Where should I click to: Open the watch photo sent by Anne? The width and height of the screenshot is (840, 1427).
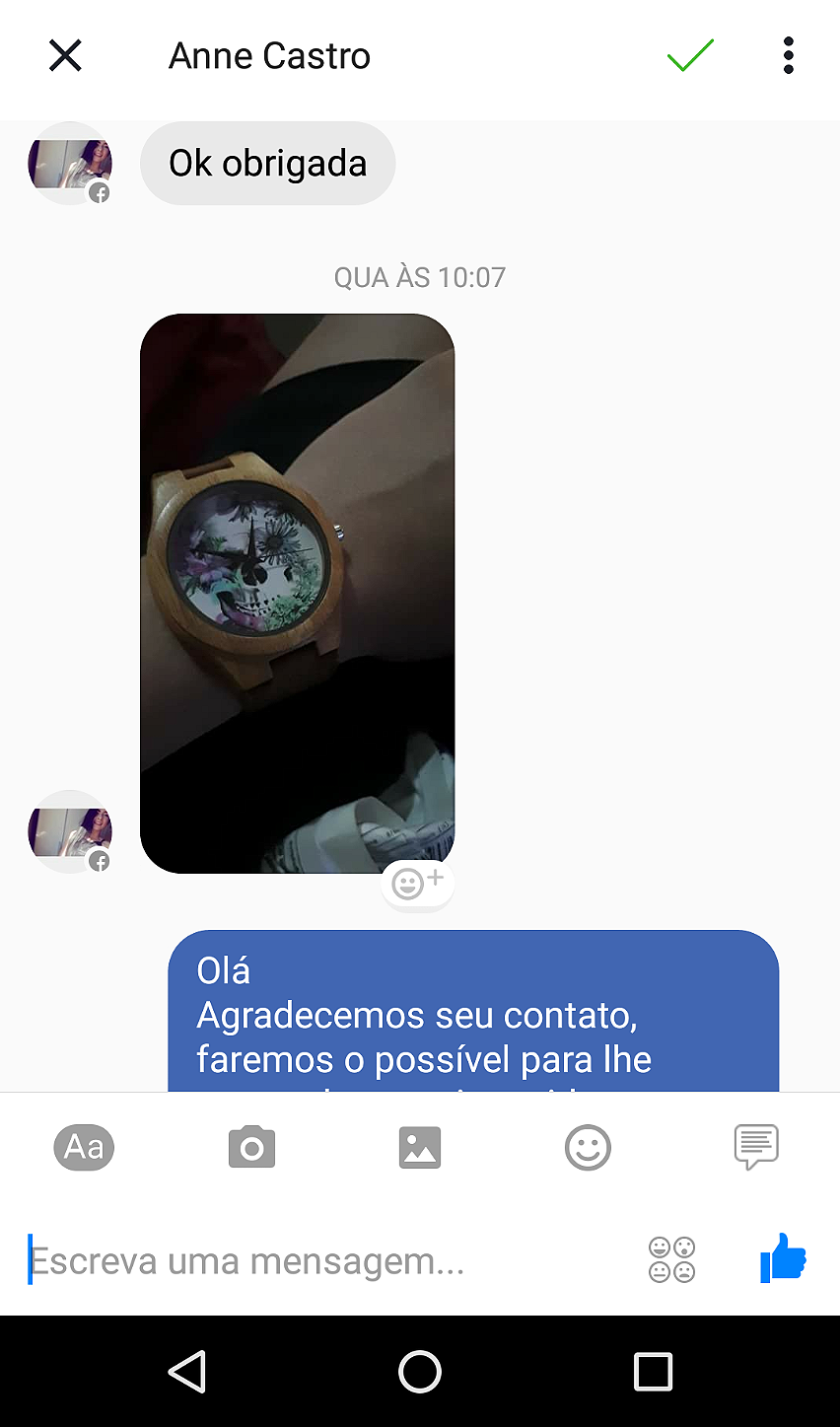[x=297, y=593]
